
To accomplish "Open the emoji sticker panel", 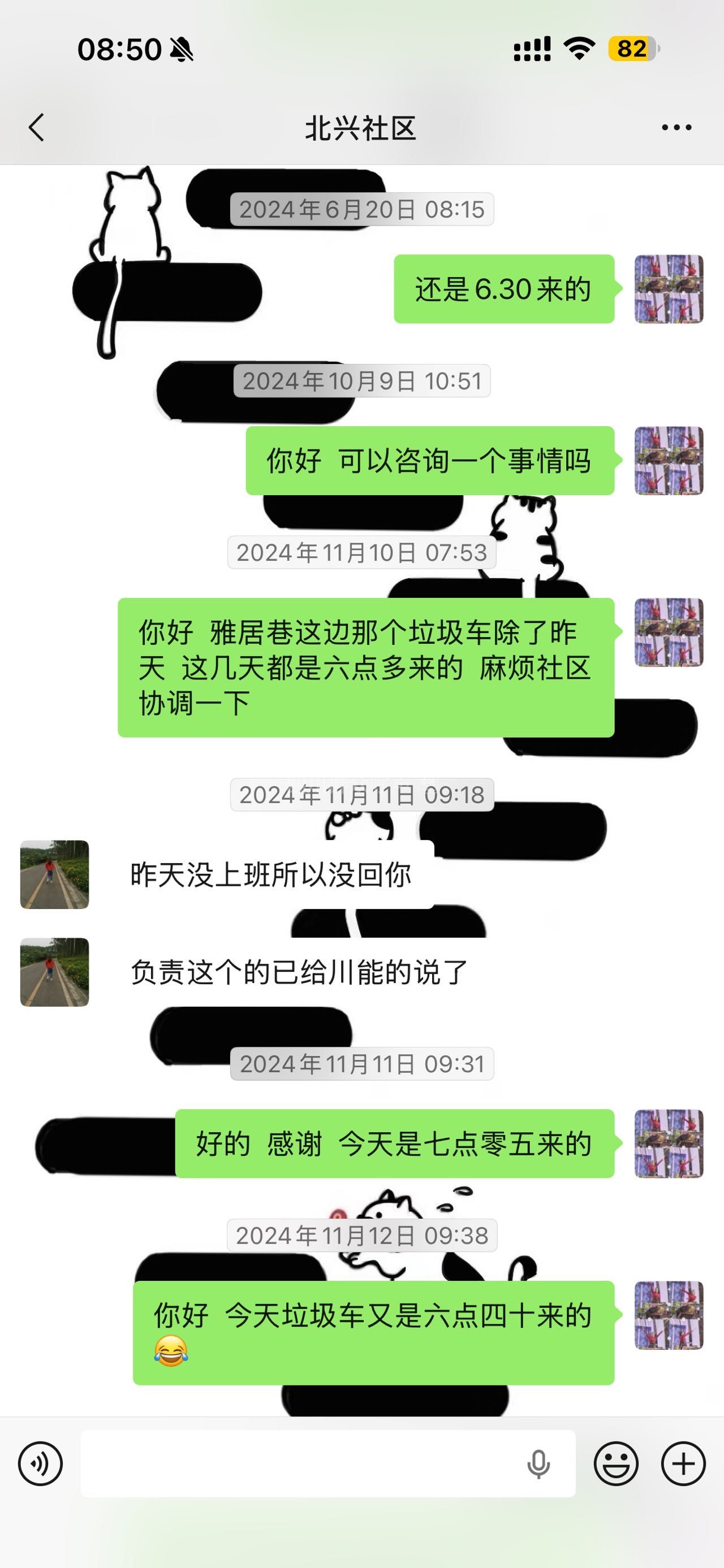I will pos(616,1464).
